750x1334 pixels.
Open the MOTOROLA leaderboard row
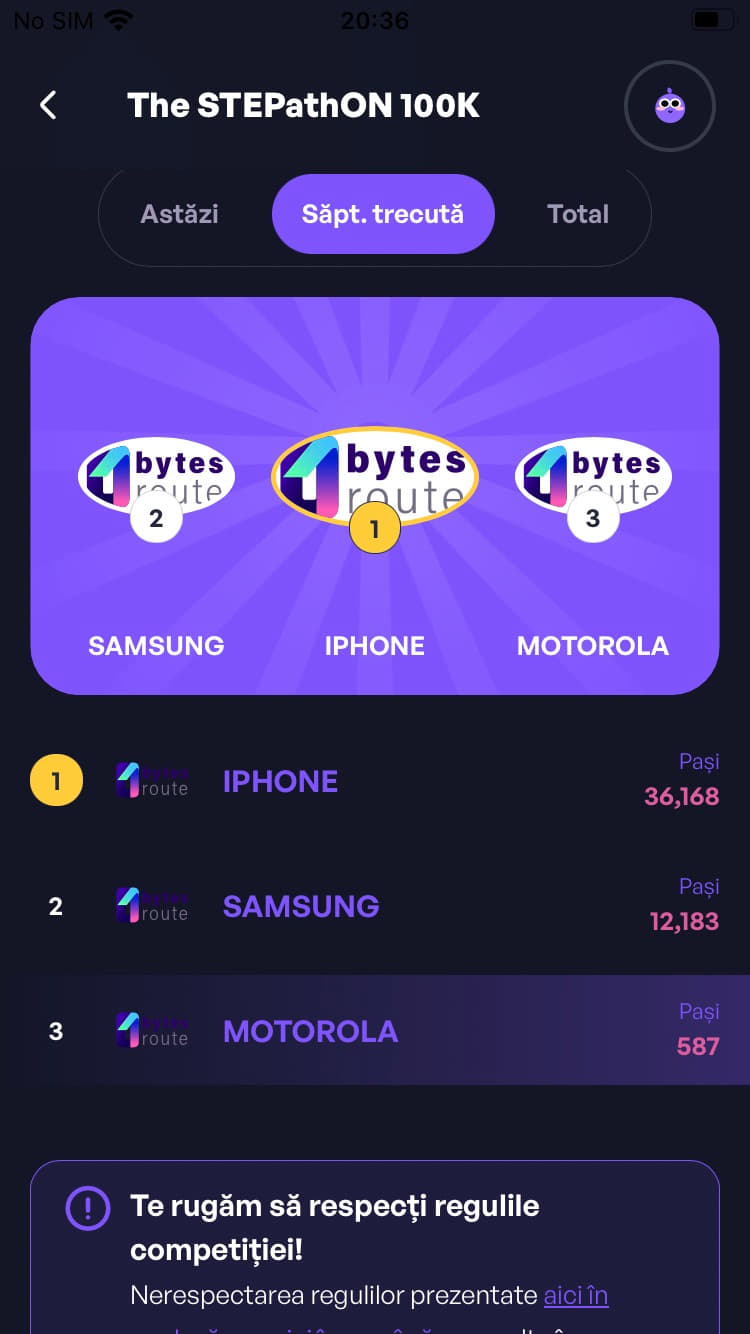tap(375, 1031)
